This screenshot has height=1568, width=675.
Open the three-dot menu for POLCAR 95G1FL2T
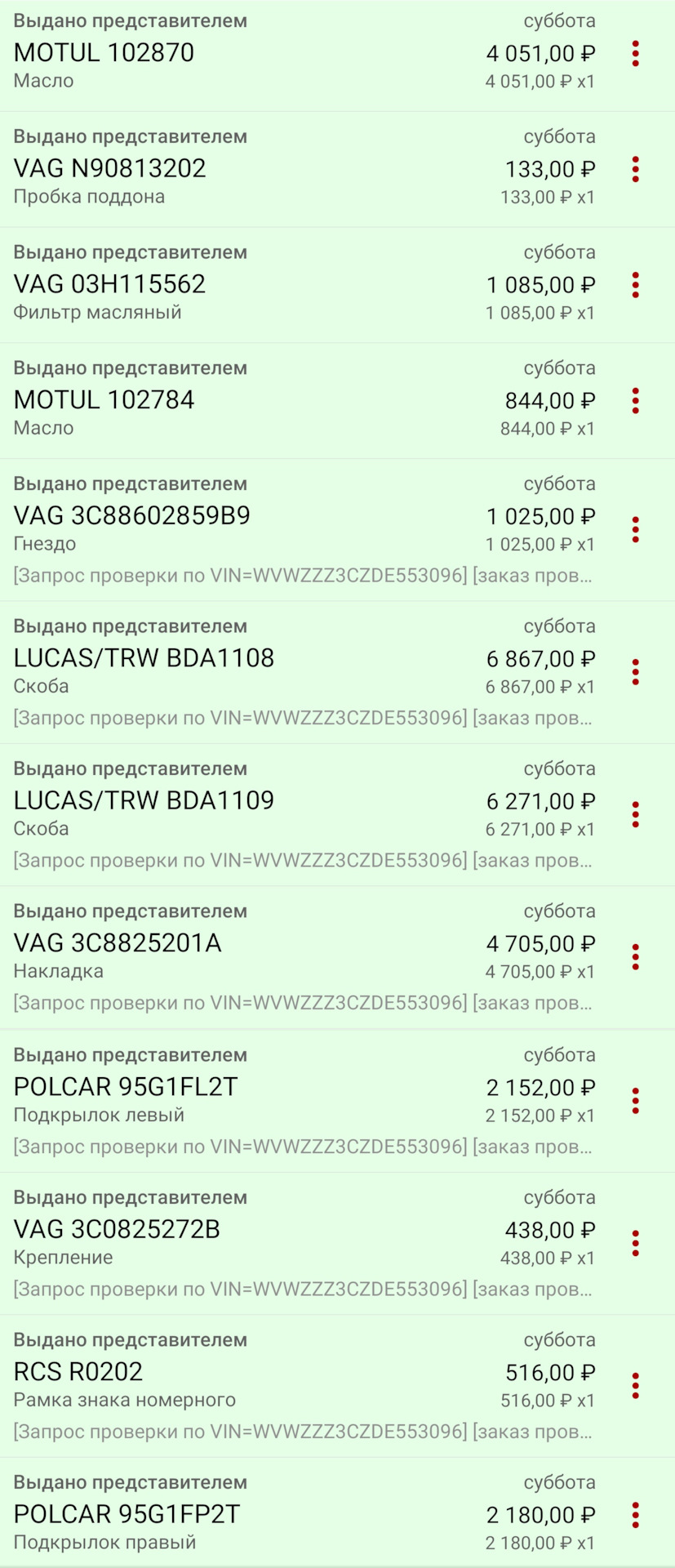(x=635, y=1100)
